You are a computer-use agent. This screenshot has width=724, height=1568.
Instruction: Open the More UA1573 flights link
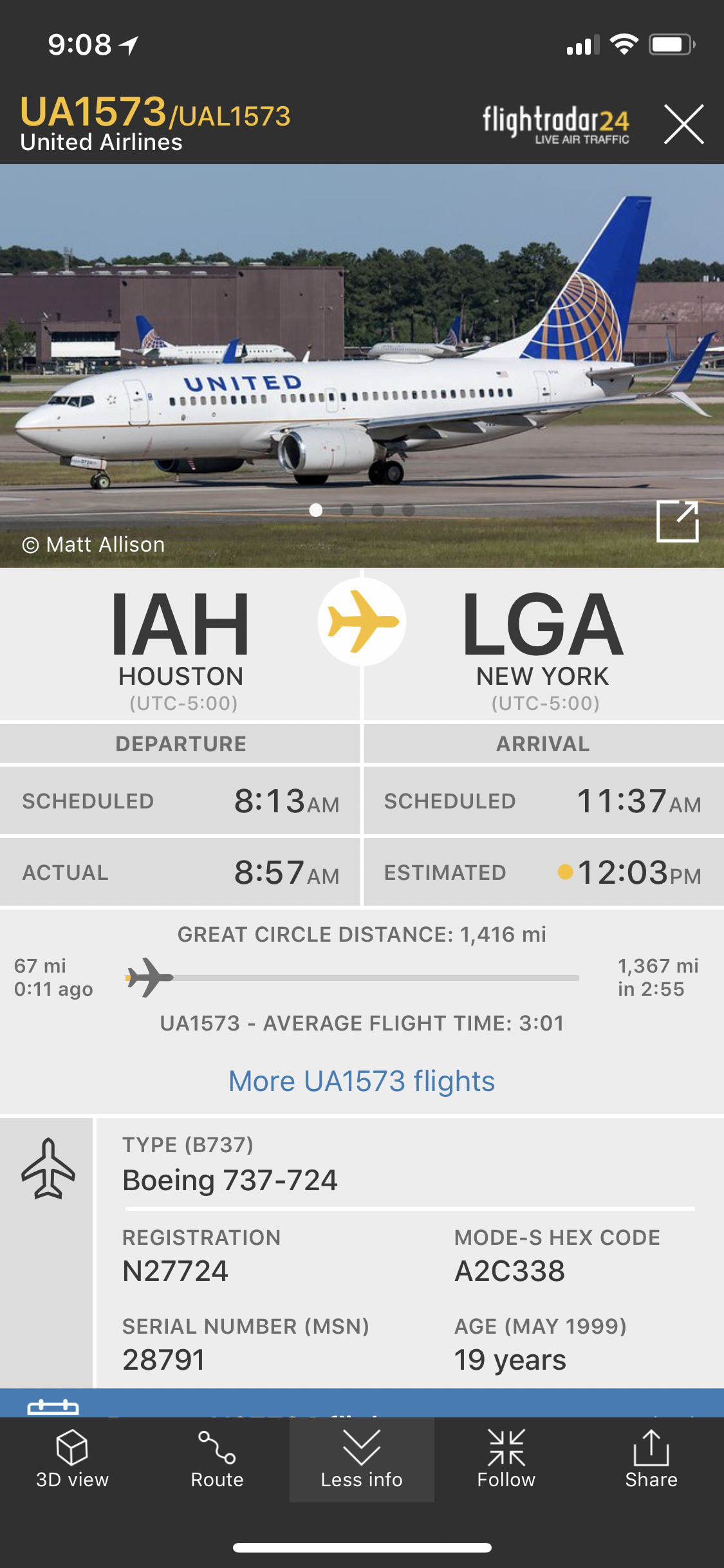(x=362, y=1081)
